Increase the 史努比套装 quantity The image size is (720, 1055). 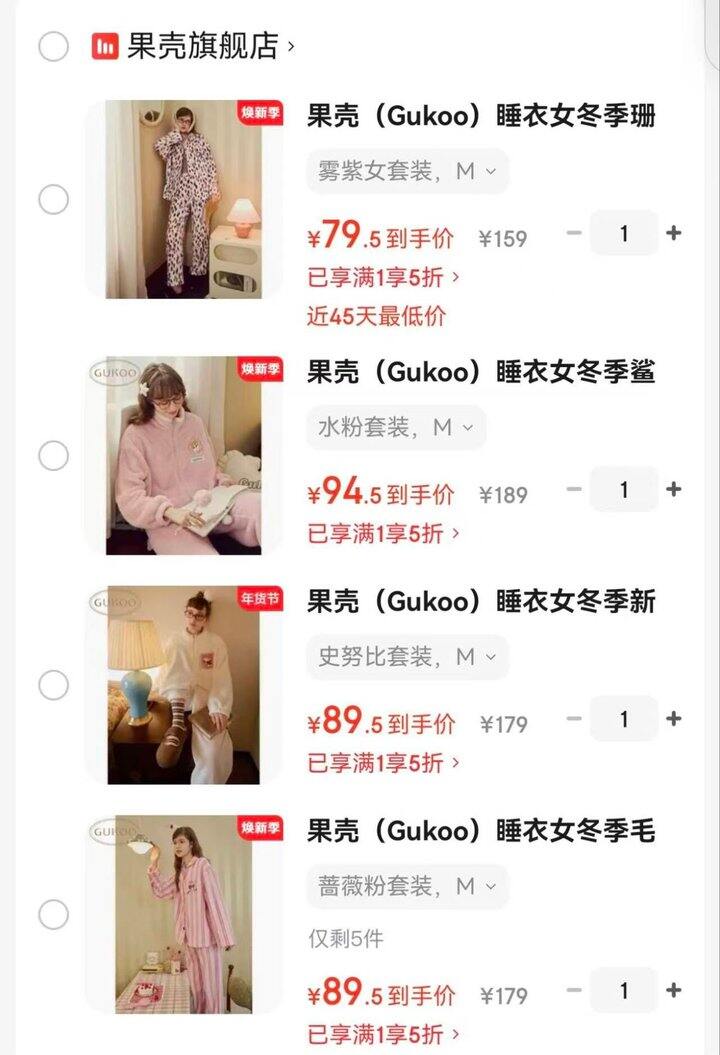674,719
